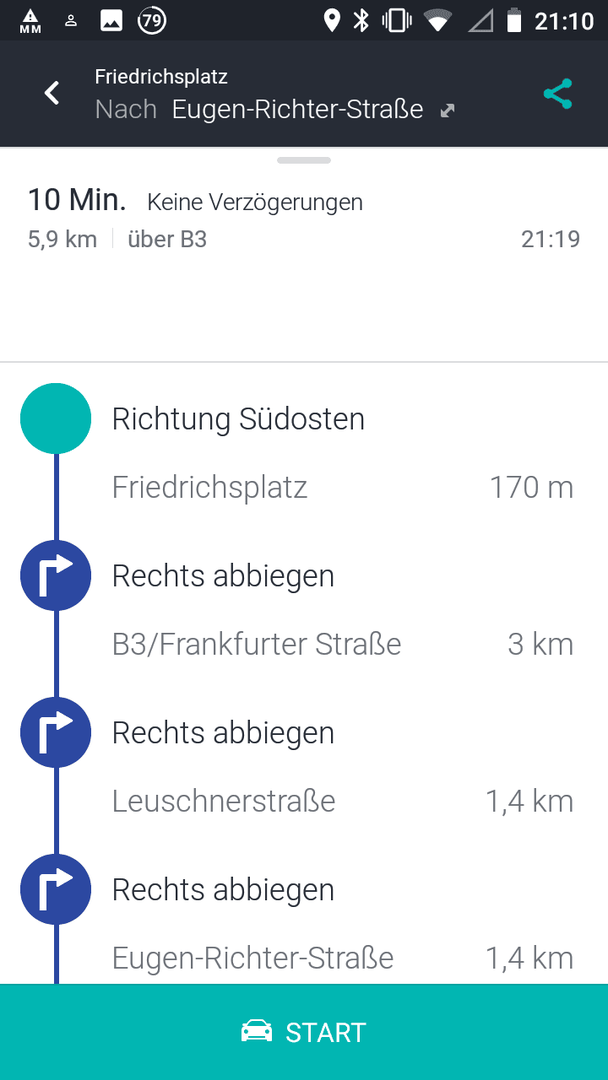
Task: Swap start and destination arrows
Action: tap(448, 110)
